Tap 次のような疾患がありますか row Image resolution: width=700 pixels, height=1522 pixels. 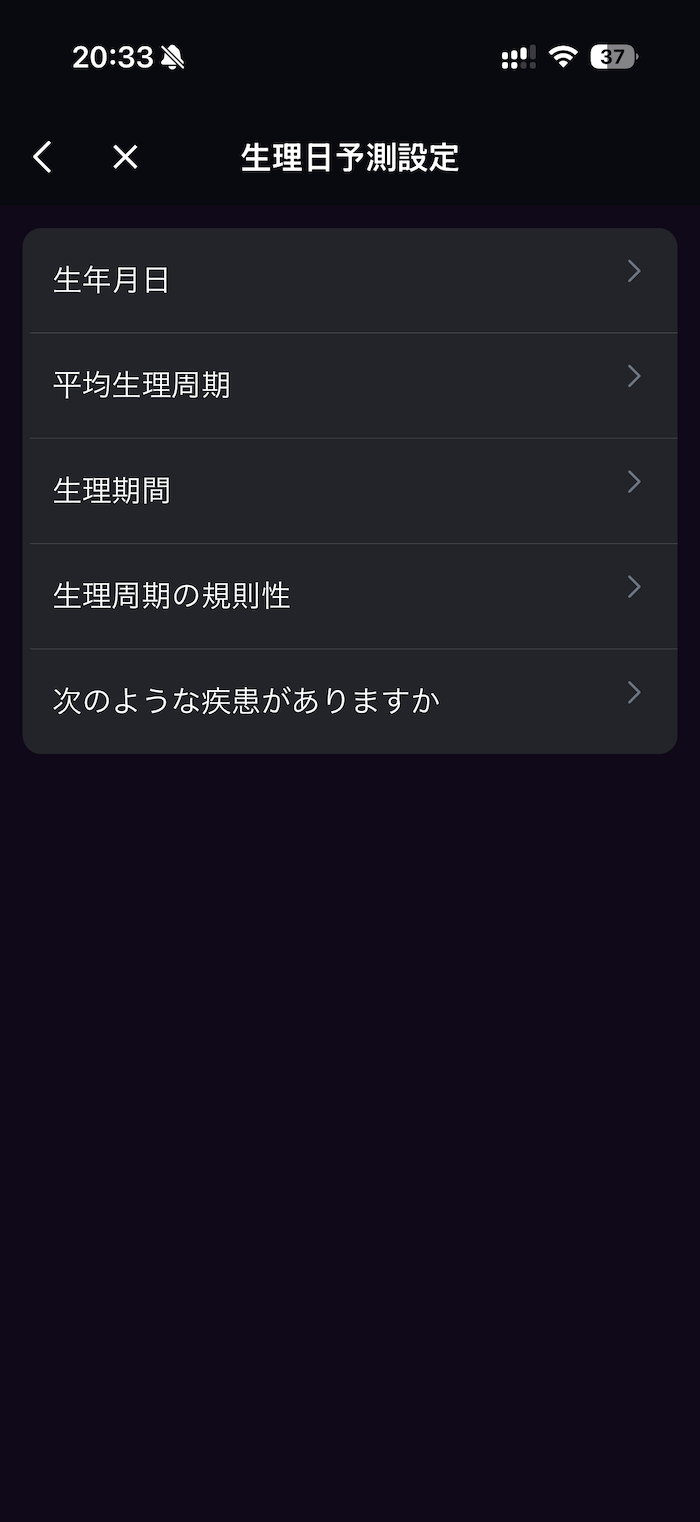click(x=349, y=701)
